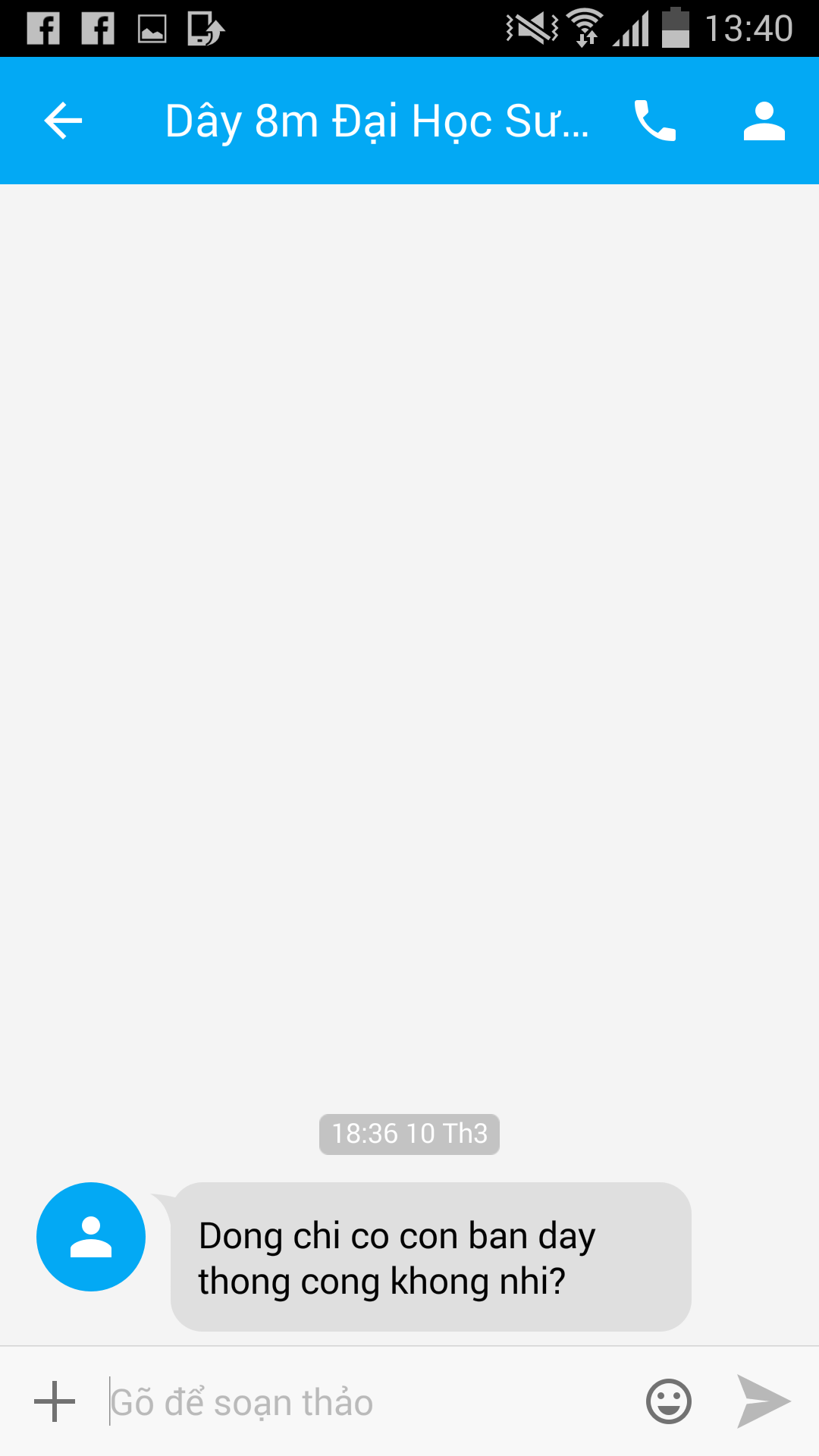Focus the "Gõ để soạn thảo" text field
The width and height of the screenshot is (819, 1456).
pos(364,1401)
